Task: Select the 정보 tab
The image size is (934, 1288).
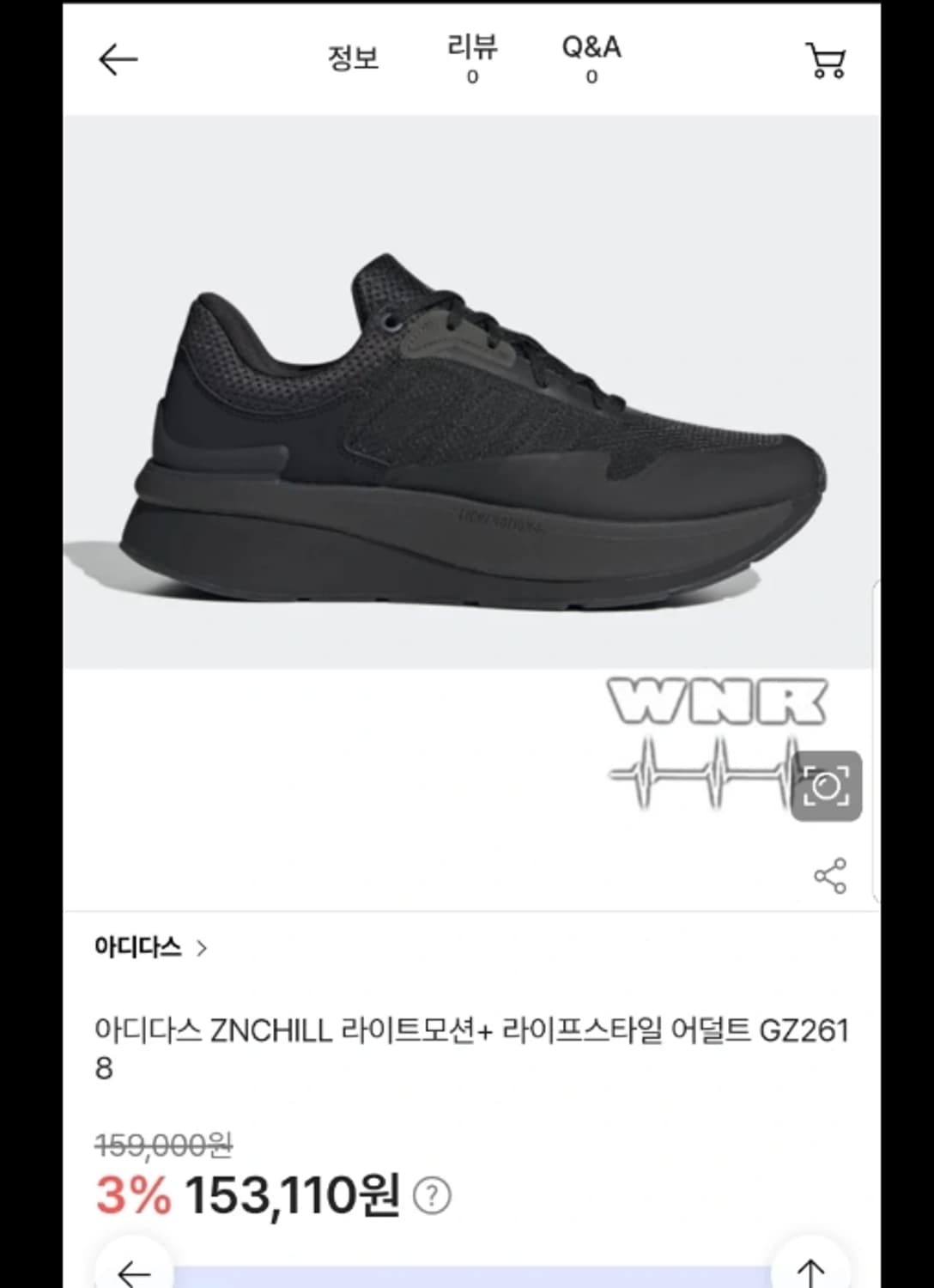Action: [x=354, y=58]
